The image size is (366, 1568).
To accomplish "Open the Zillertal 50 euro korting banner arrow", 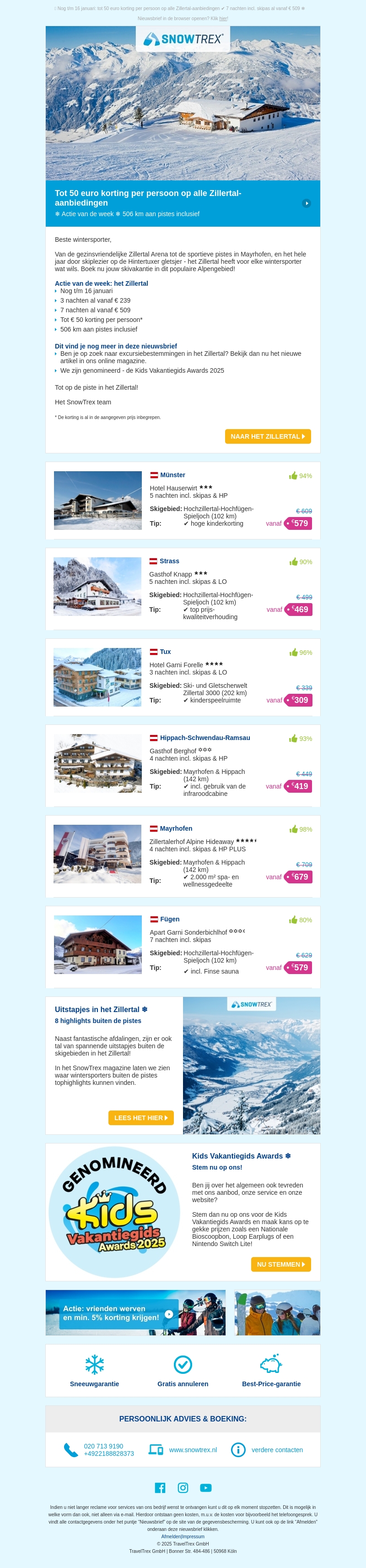I will coord(307,203).
